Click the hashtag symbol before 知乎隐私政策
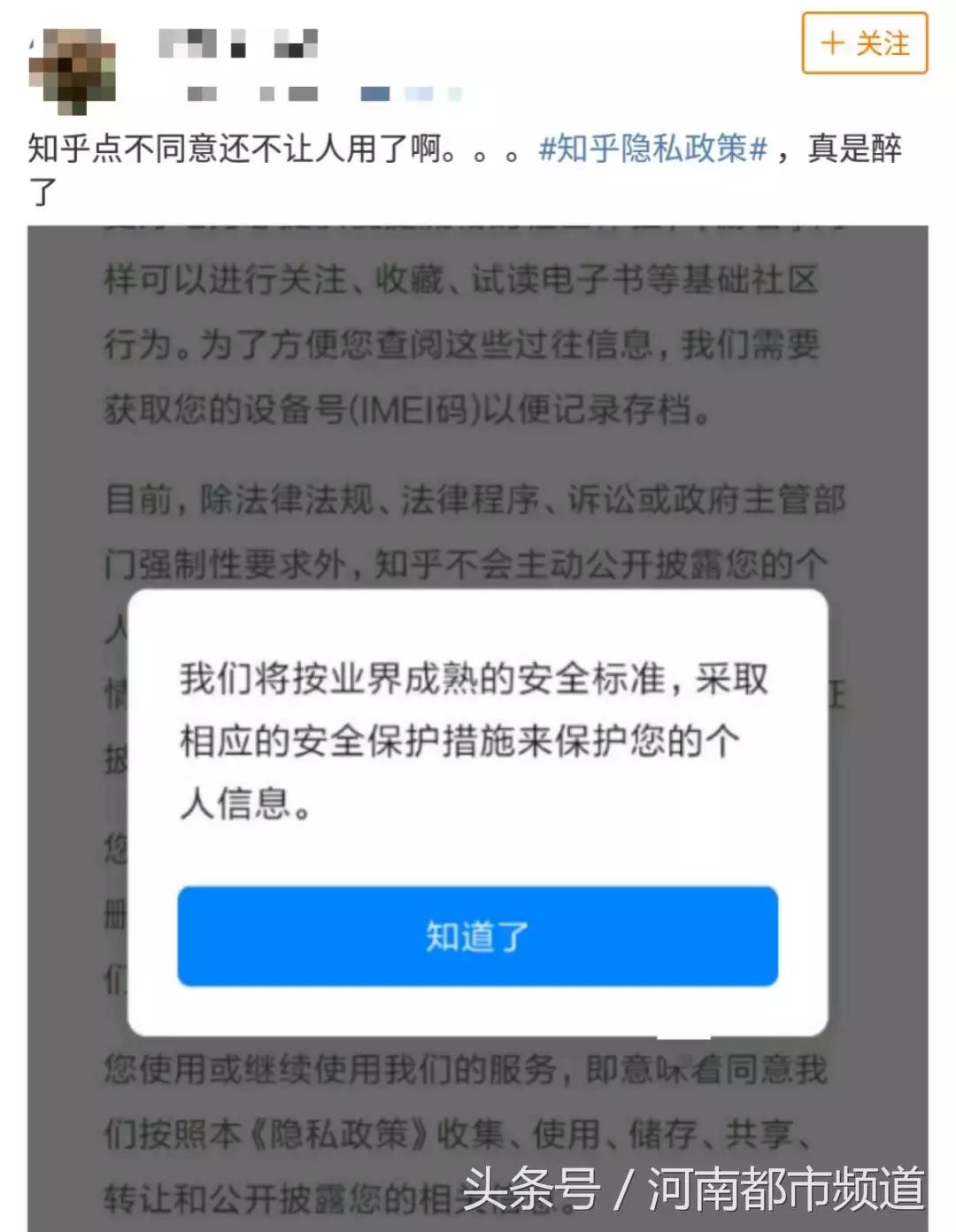Viewport: 956px width, 1232px height. point(551,150)
